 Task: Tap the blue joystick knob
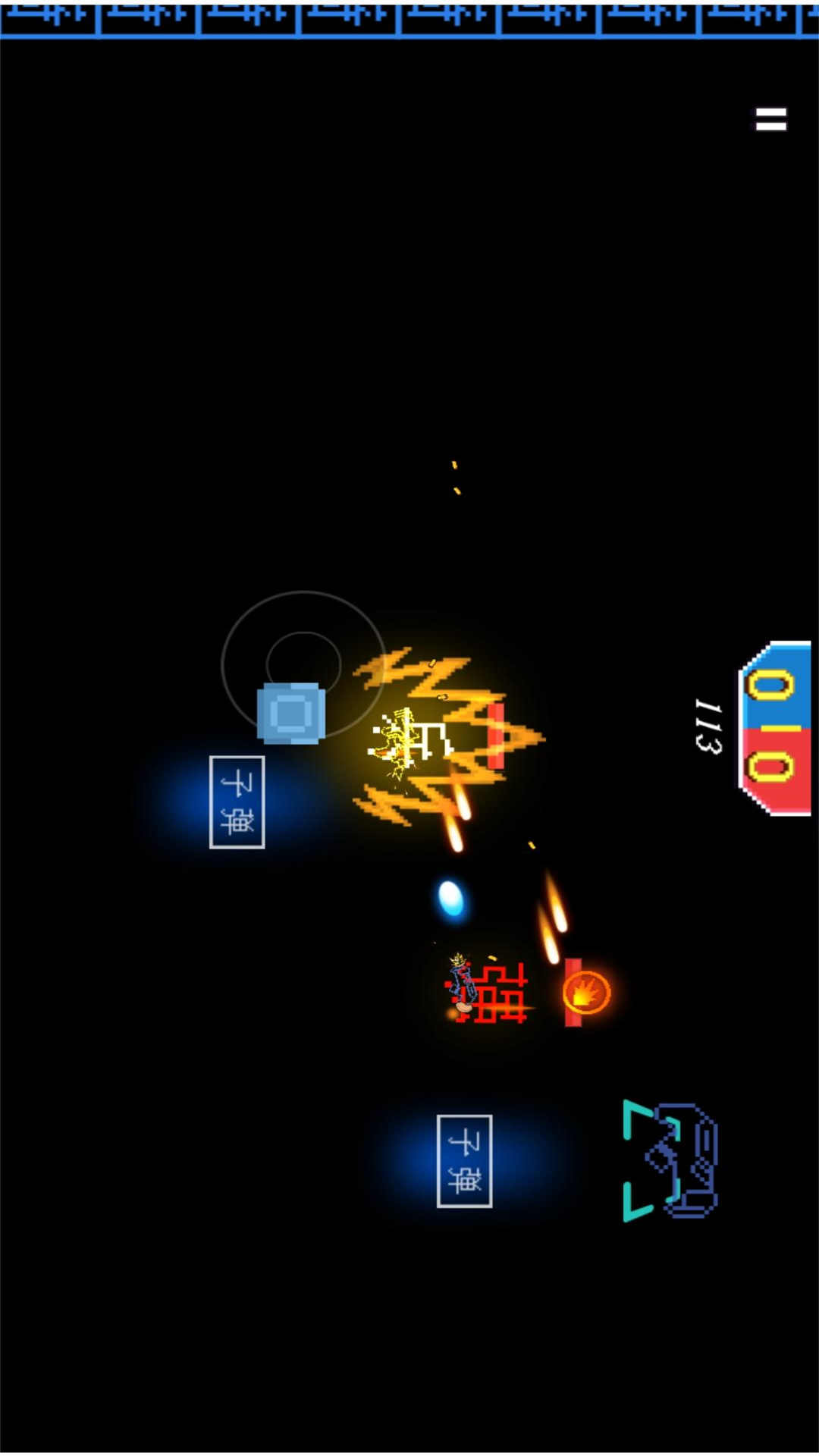pyautogui.click(x=291, y=713)
